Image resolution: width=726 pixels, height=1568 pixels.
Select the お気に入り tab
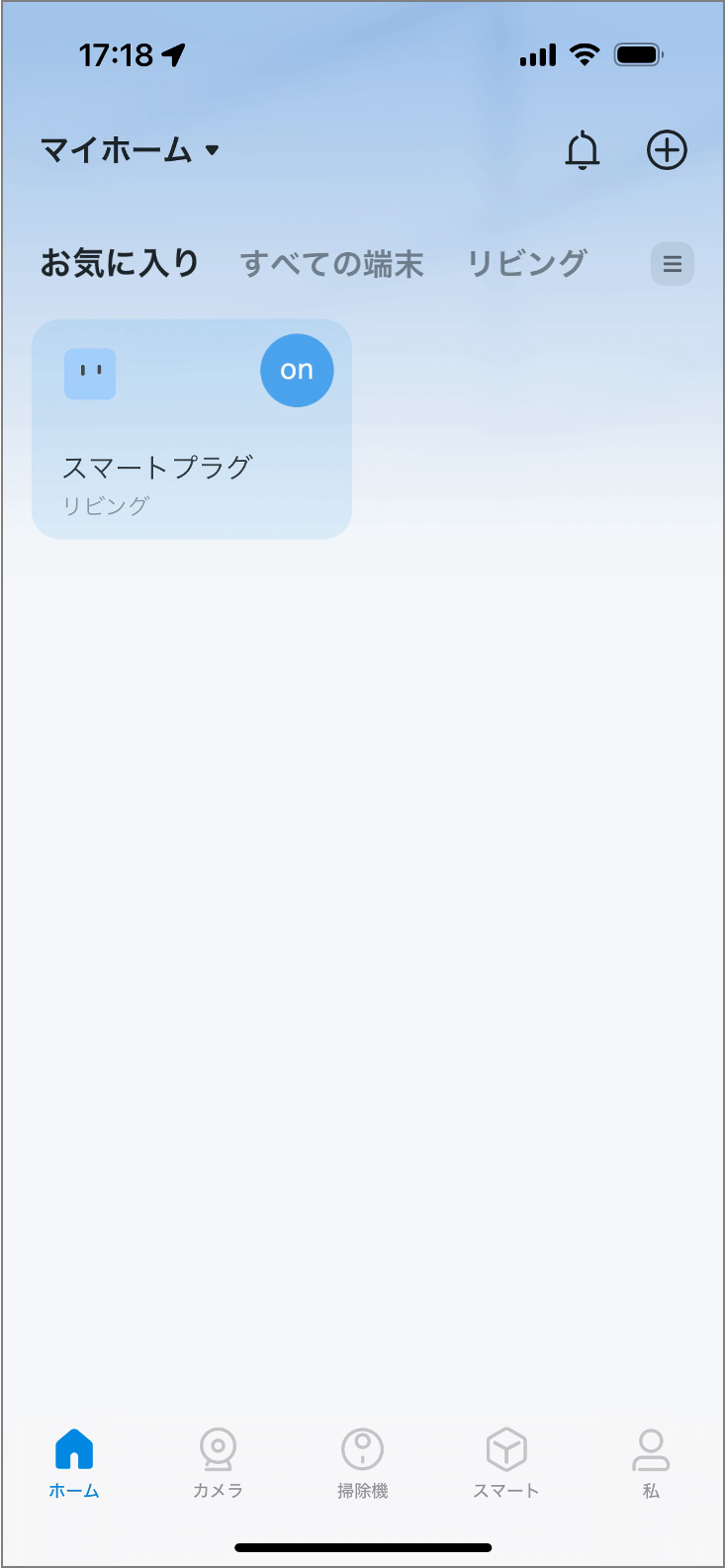pyautogui.click(x=120, y=263)
